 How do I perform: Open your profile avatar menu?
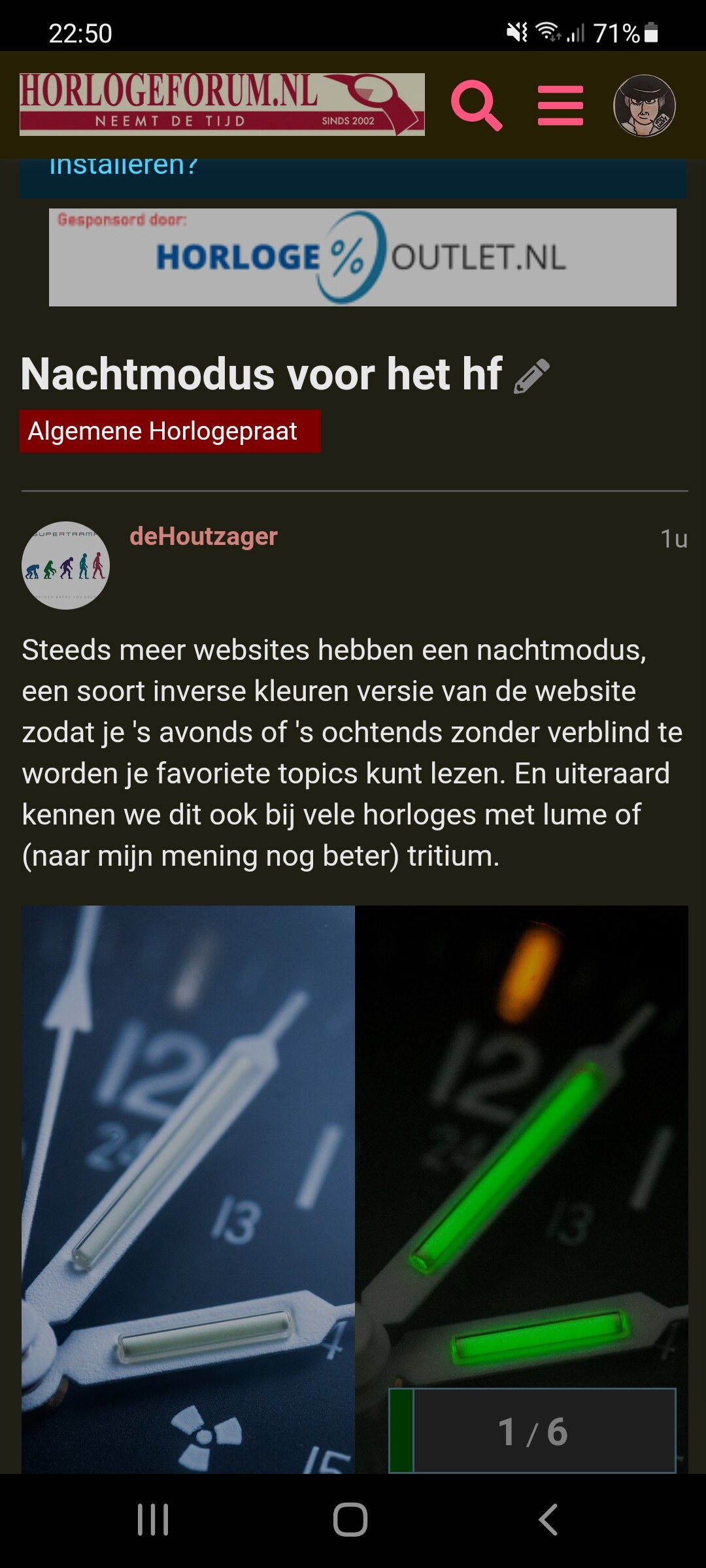click(x=644, y=106)
